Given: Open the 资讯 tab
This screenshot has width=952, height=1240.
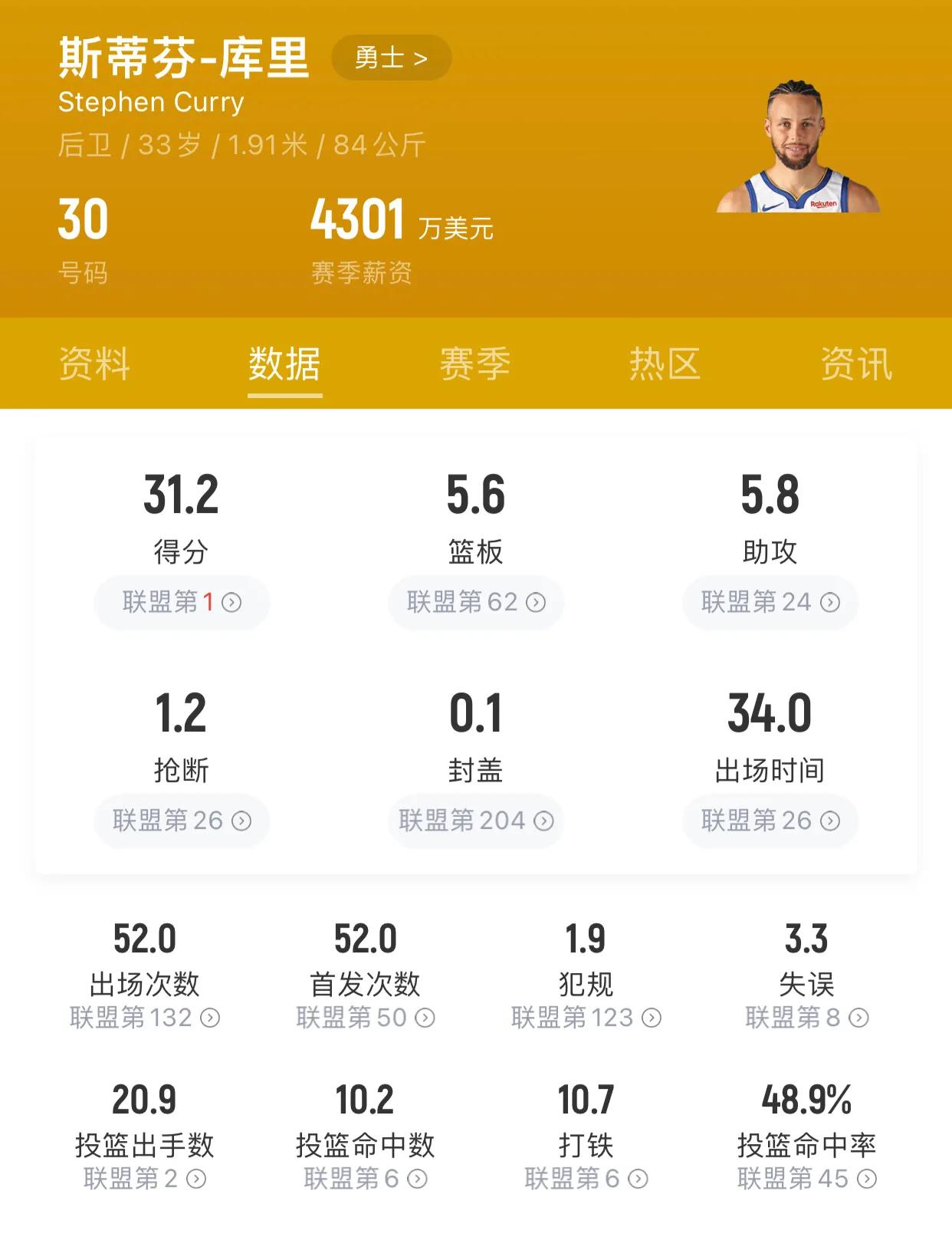Looking at the screenshot, I should 857,366.
